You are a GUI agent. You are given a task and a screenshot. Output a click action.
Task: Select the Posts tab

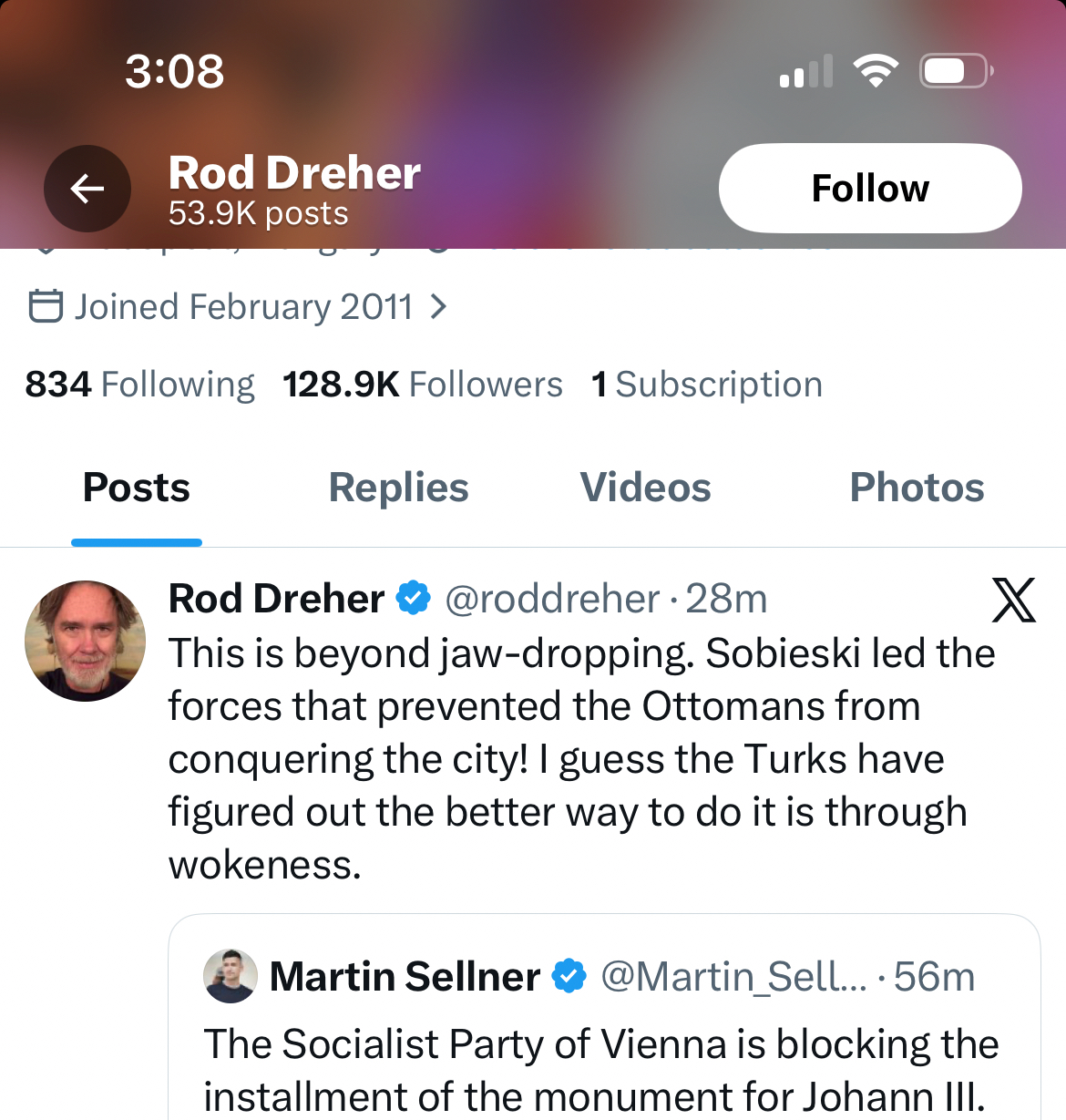tap(137, 488)
